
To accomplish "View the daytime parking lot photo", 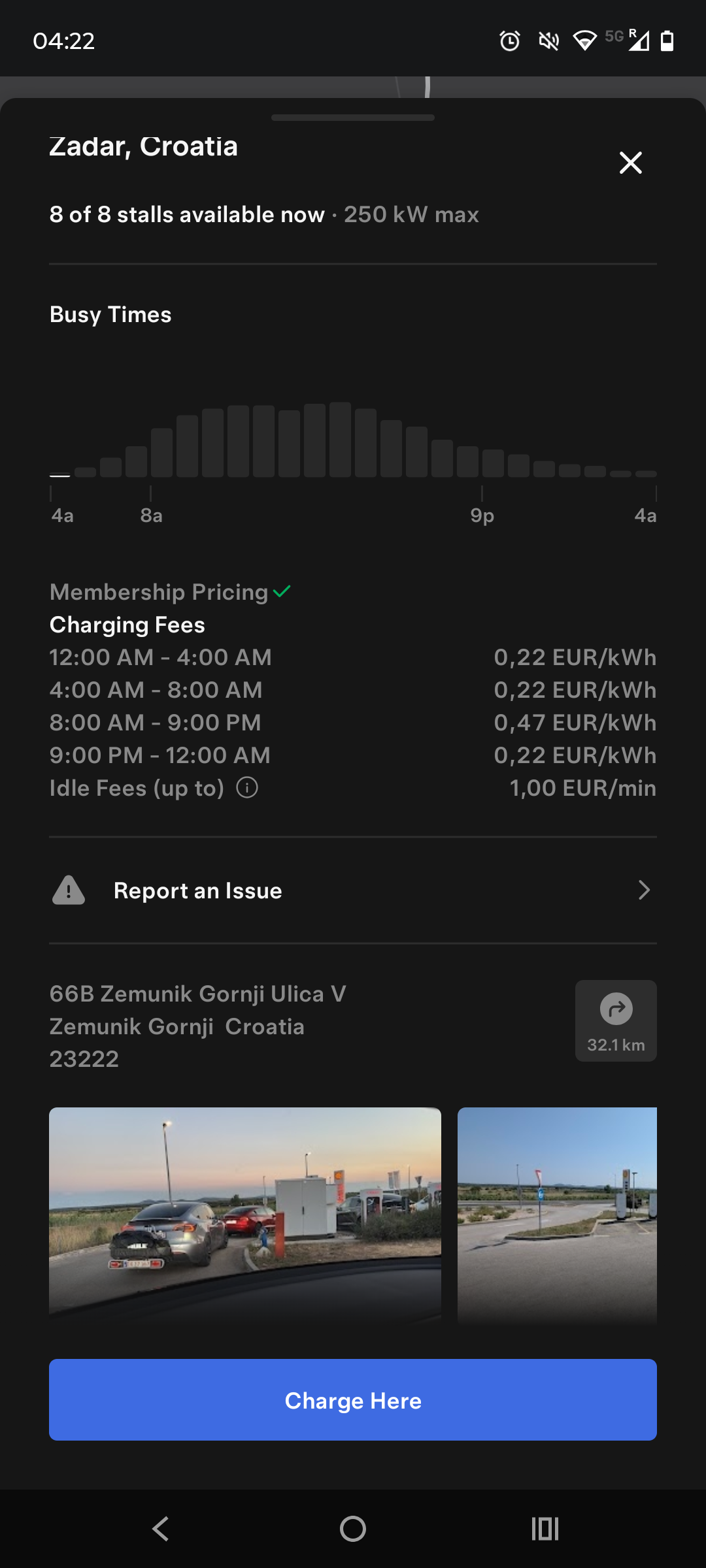I will click(557, 1214).
